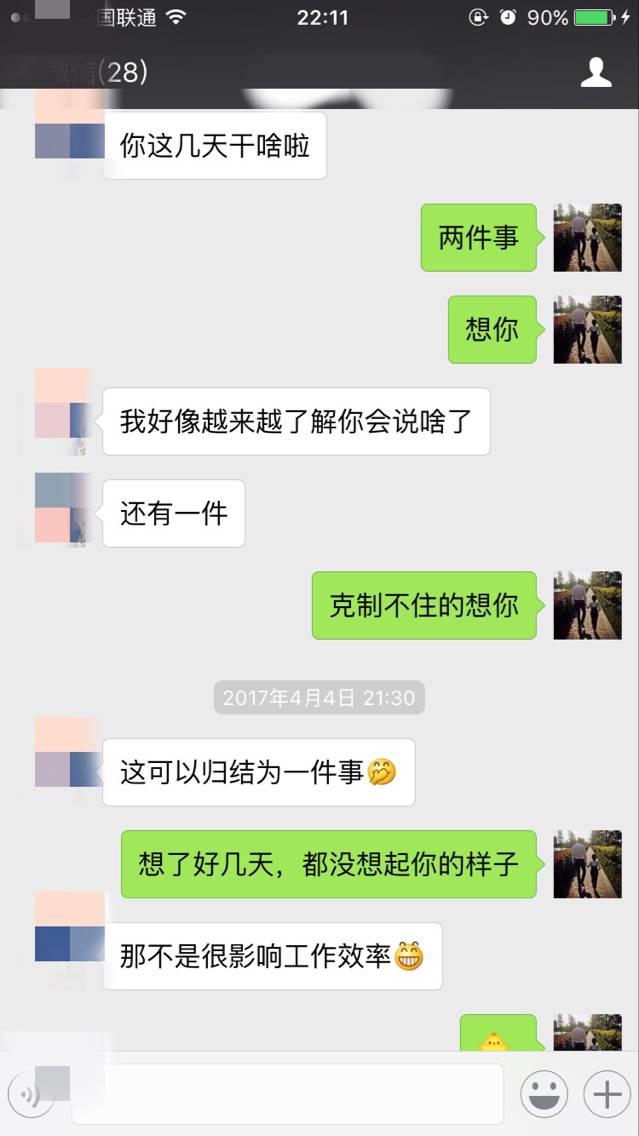
Task: Switch to voice message input
Action: coord(32,1094)
